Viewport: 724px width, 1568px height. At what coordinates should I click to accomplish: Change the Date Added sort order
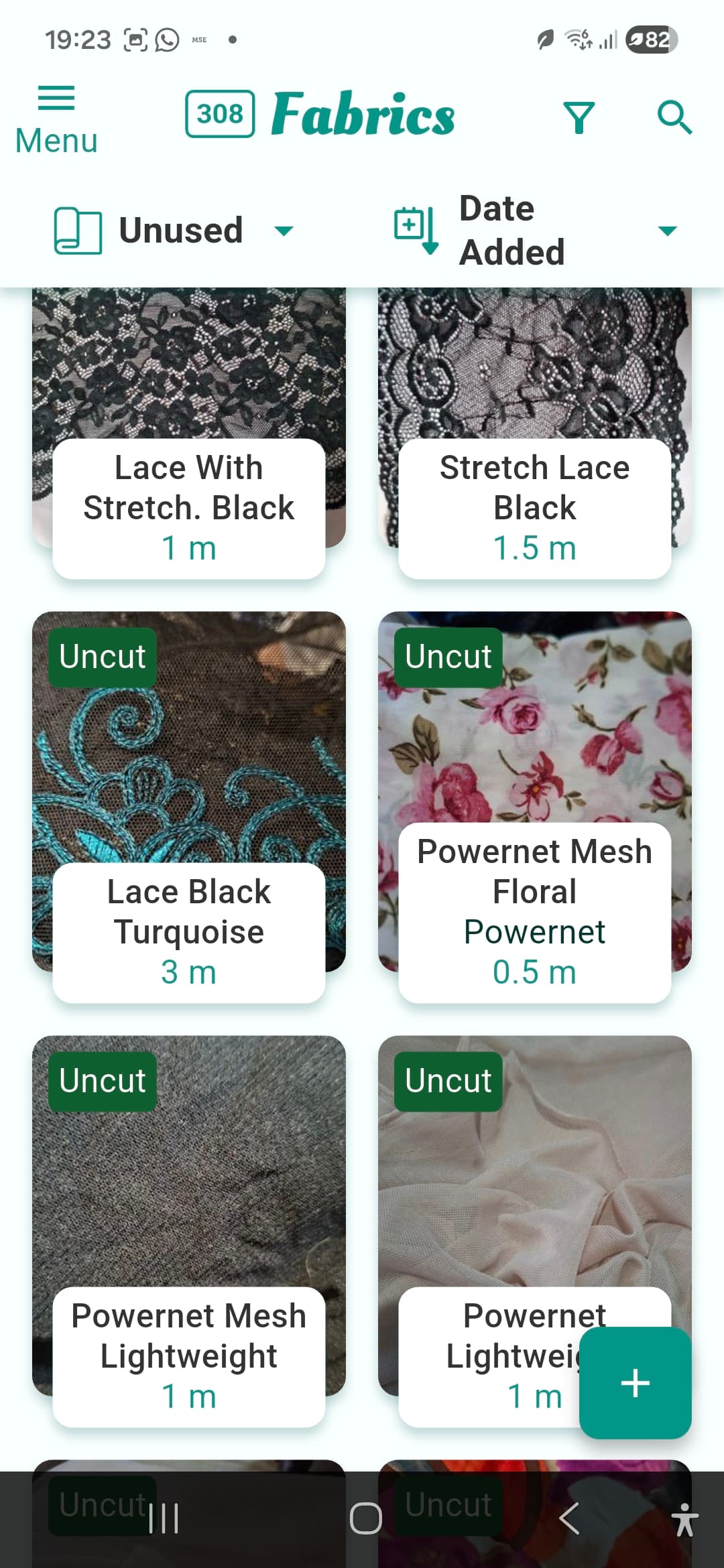click(536, 231)
